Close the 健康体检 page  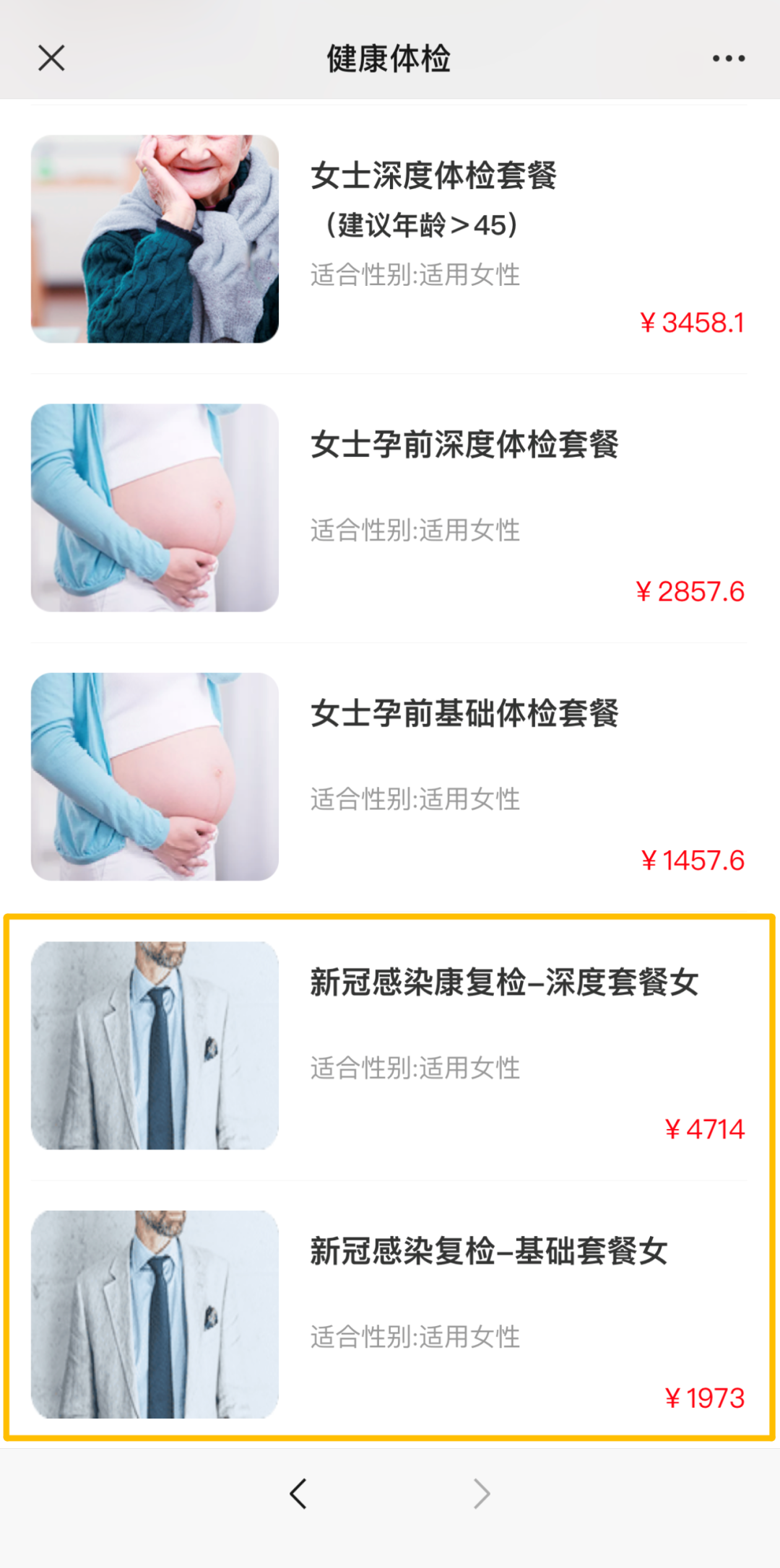click(51, 58)
